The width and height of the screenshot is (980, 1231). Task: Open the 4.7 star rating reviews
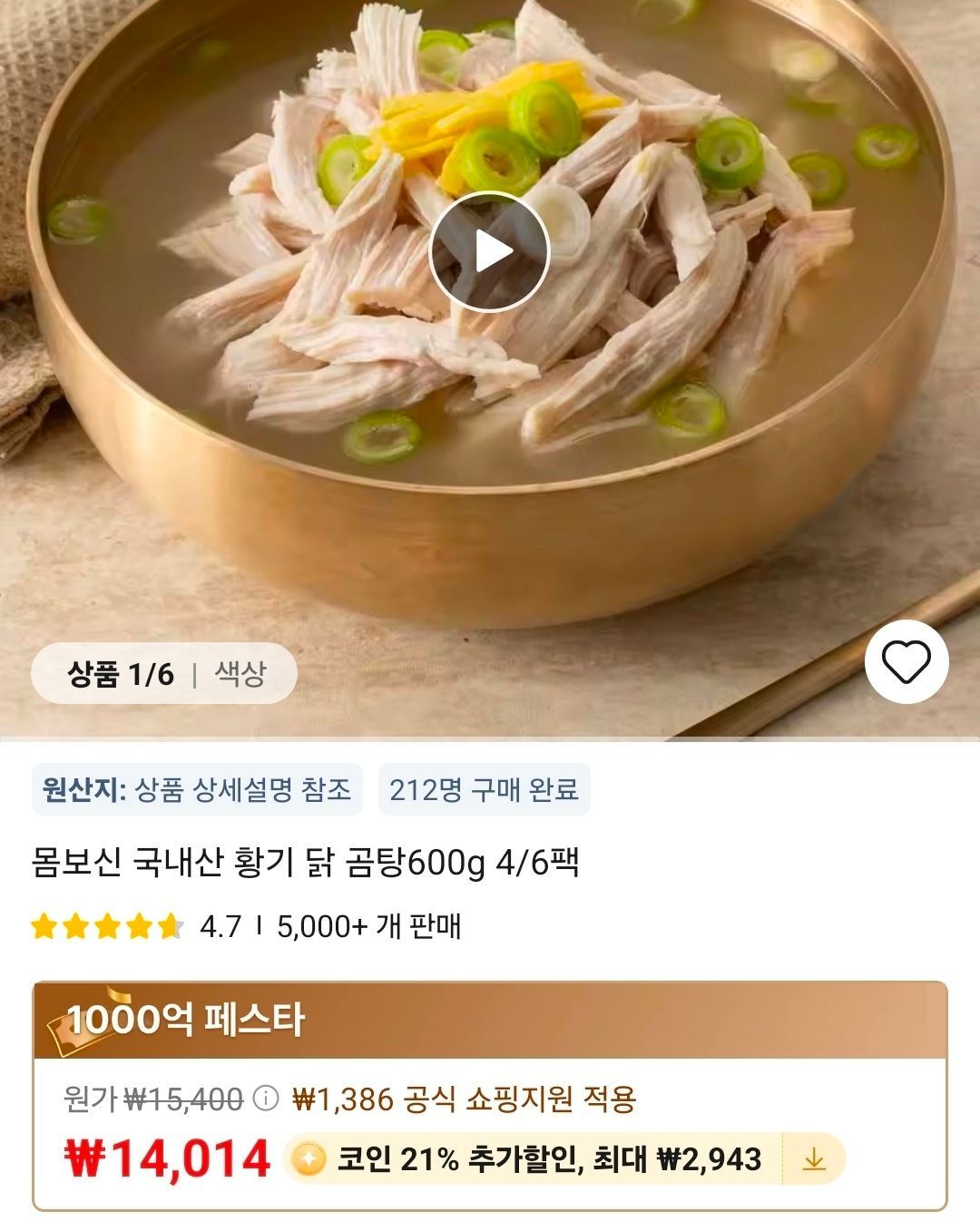136,926
